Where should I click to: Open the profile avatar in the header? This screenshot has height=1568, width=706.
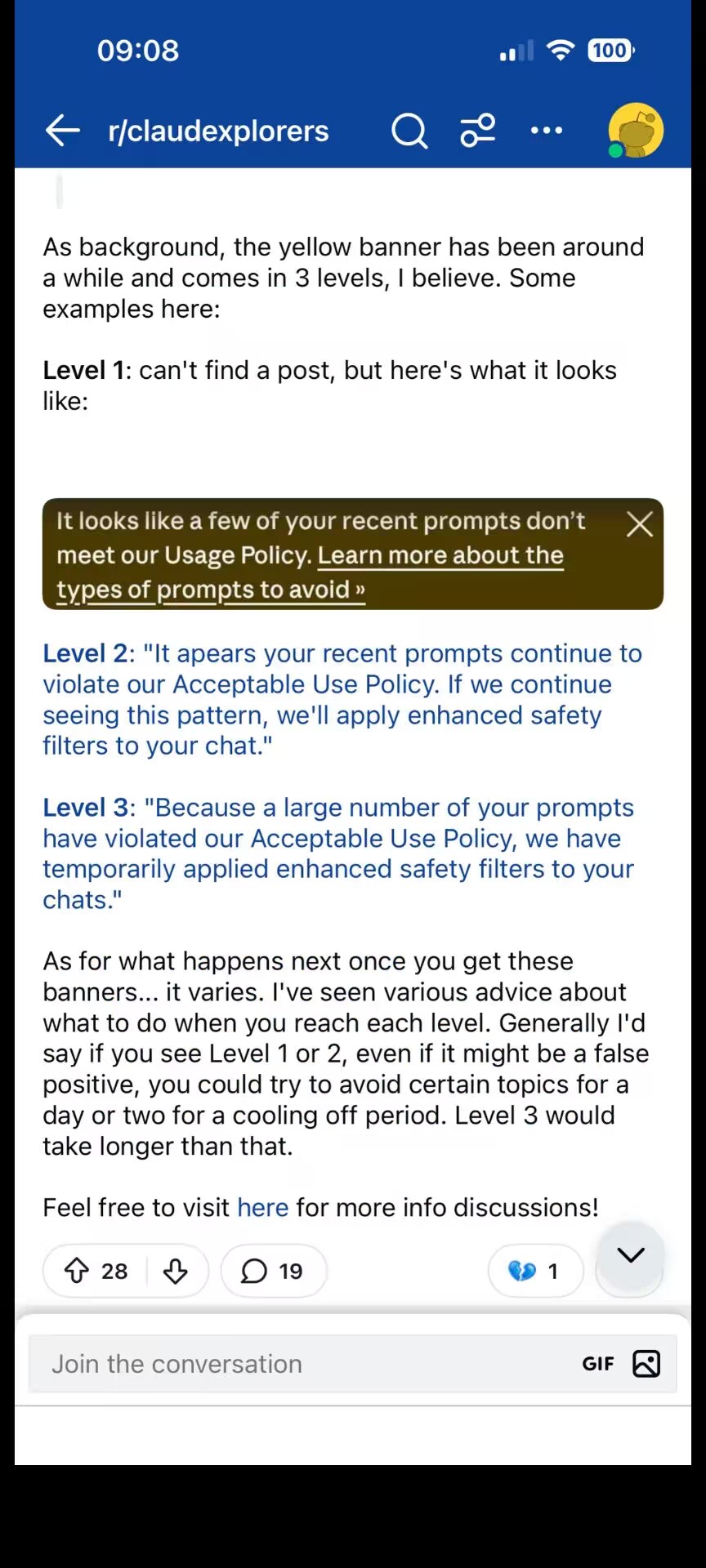pyautogui.click(x=636, y=131)
